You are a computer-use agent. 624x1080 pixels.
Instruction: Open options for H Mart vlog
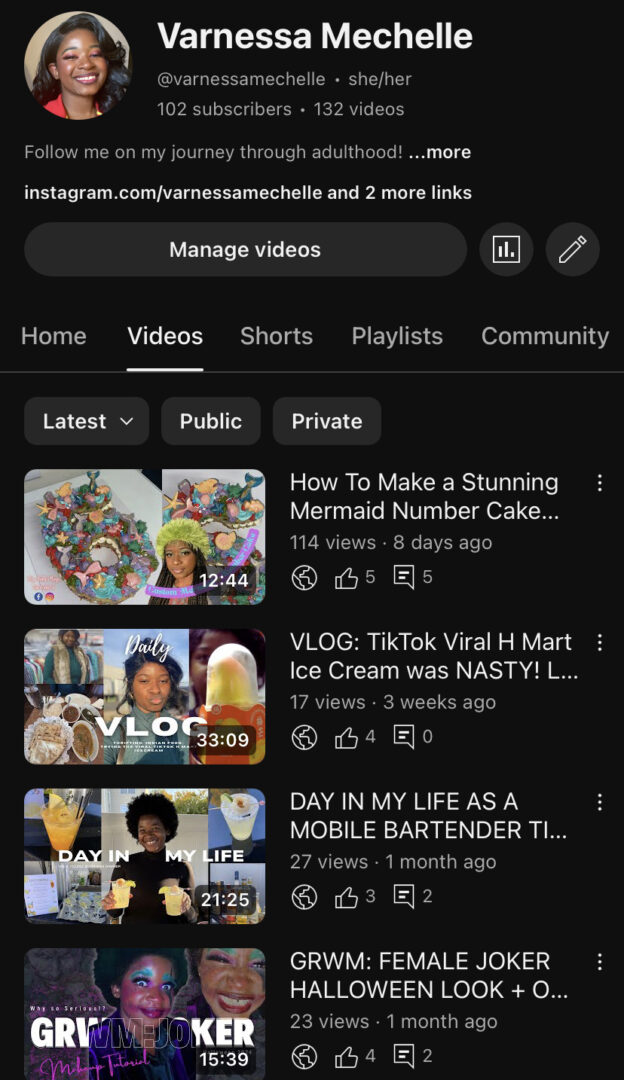pos(600,643)
